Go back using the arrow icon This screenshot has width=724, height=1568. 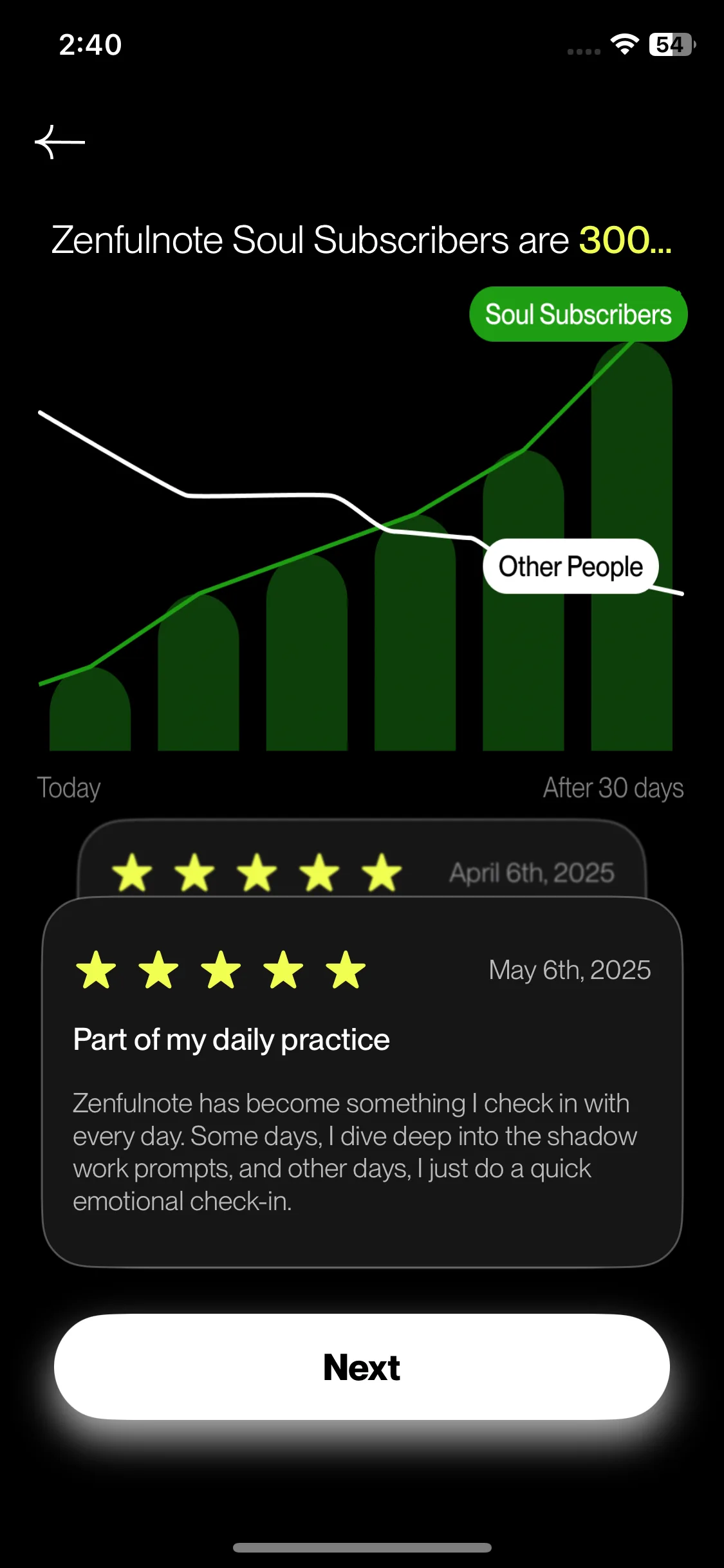[60, 142]
